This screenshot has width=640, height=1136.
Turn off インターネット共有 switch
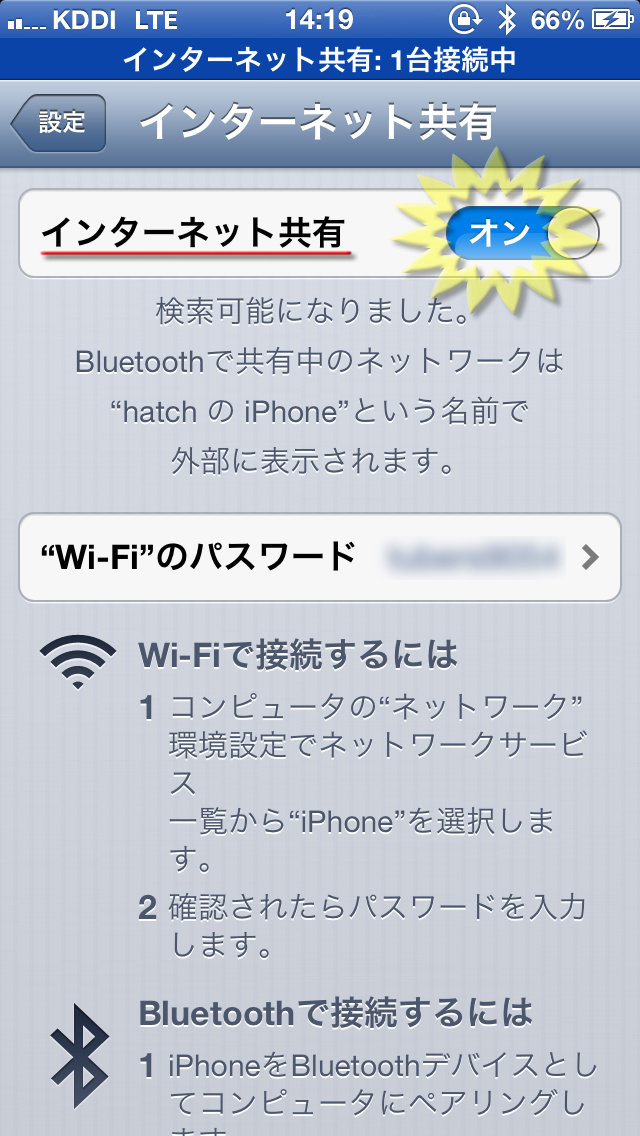[x=522, y=233]
